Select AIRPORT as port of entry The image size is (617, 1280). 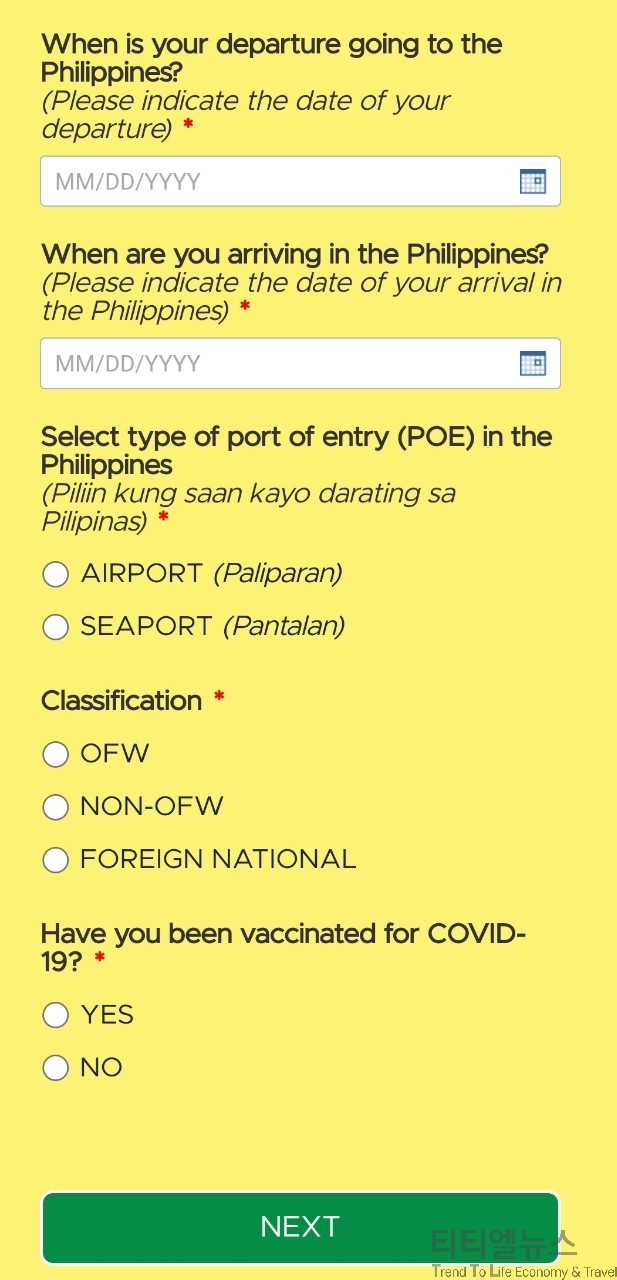click(x=56, y=574)
